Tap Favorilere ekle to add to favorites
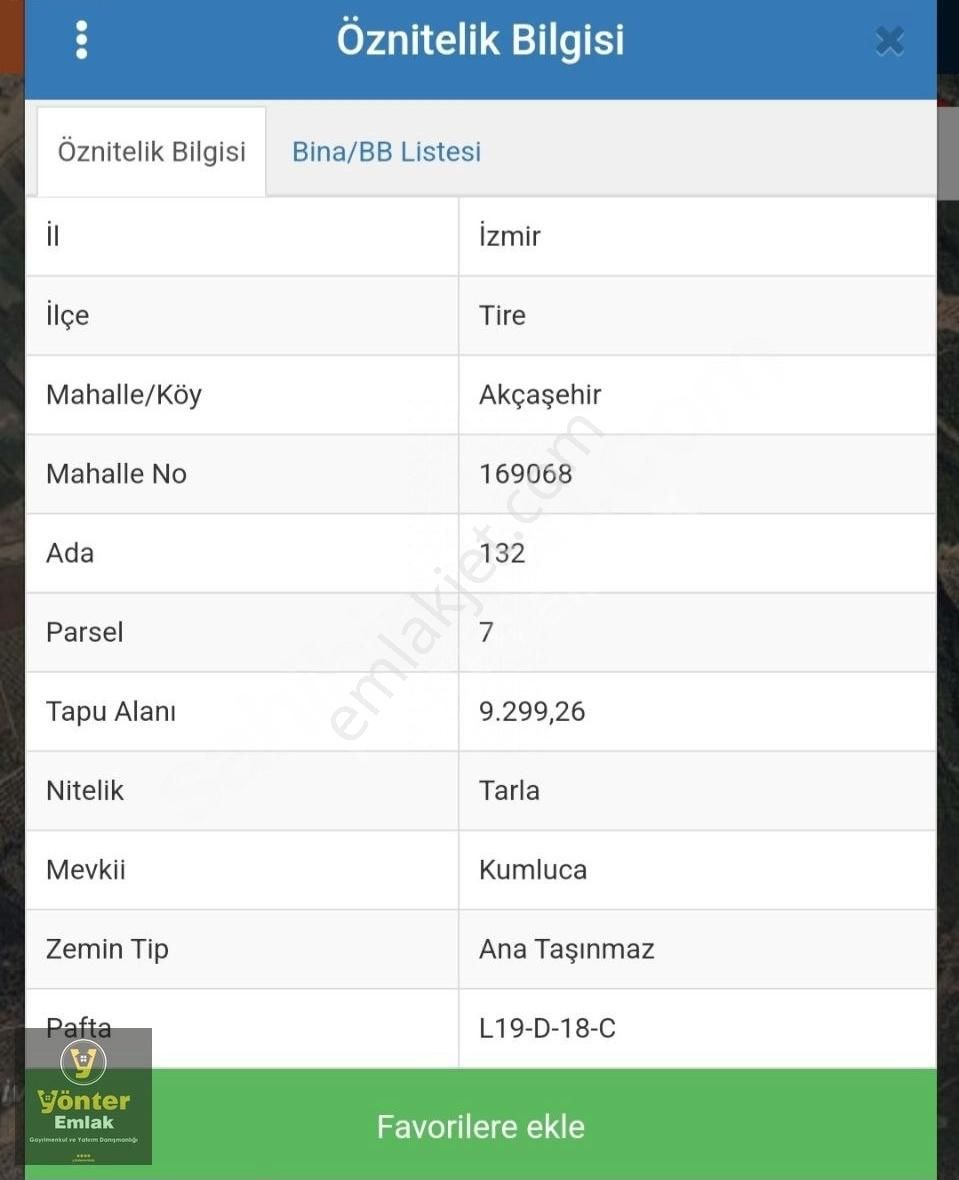959x1180 pixels. pyautogui.click(x=480, y=1126)
